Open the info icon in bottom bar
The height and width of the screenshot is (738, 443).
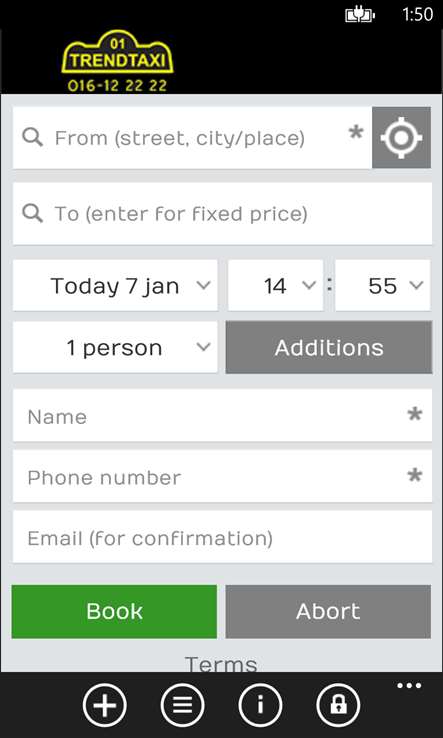(x=260, y=706)
